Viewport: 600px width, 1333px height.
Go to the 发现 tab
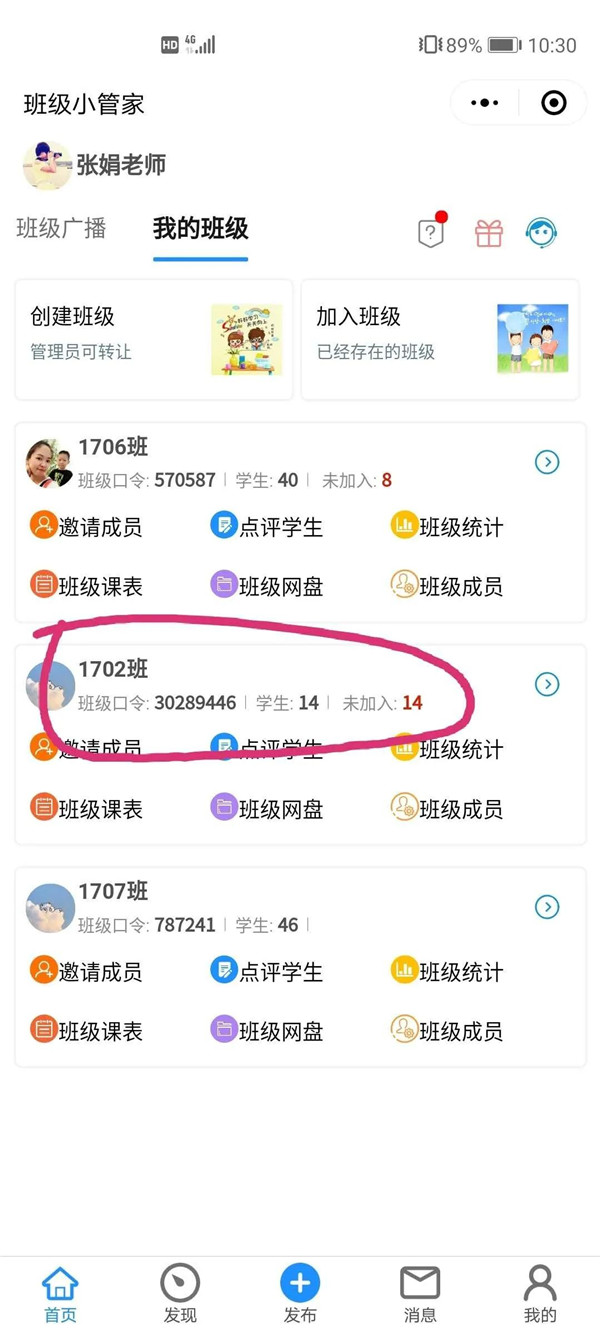pos(180,1293)
